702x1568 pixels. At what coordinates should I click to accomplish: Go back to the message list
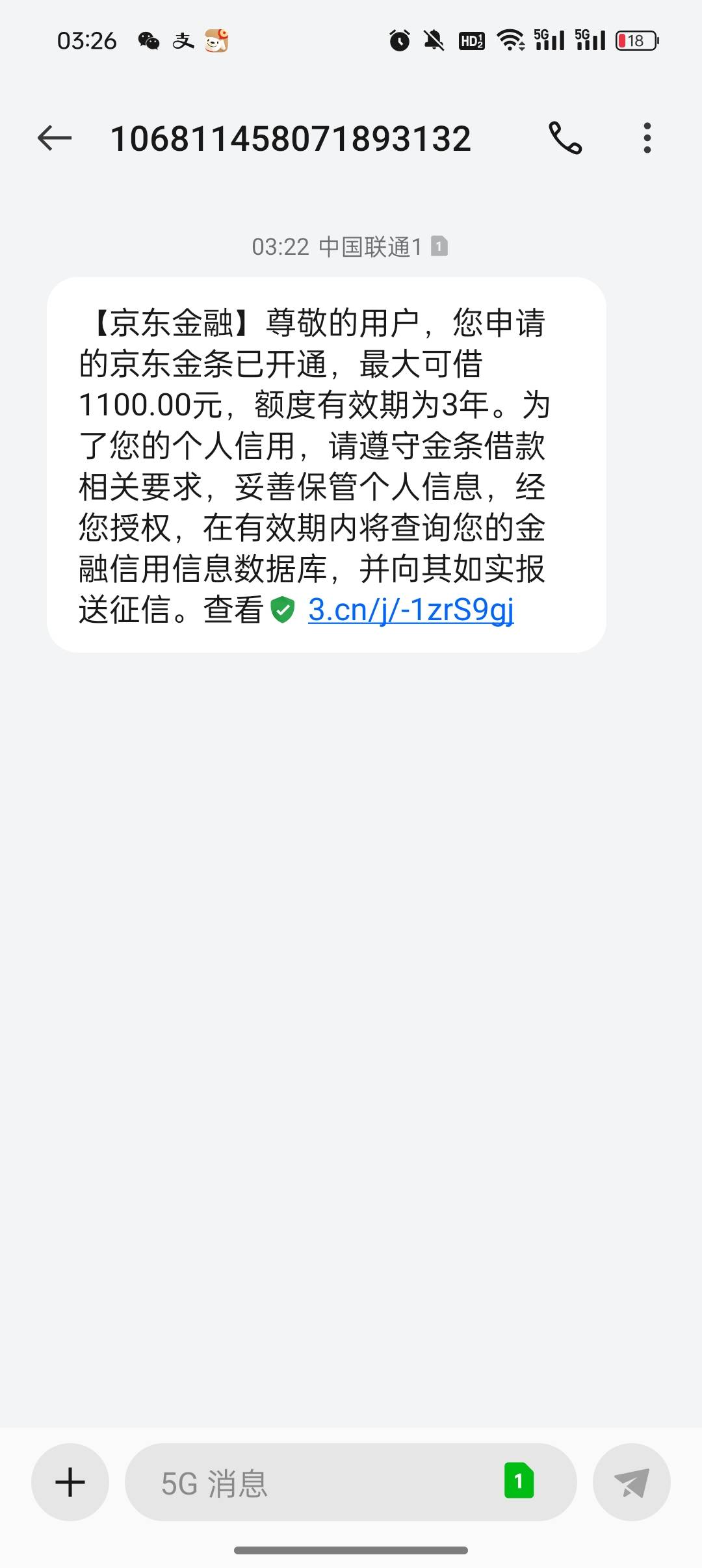pos(54,138)
